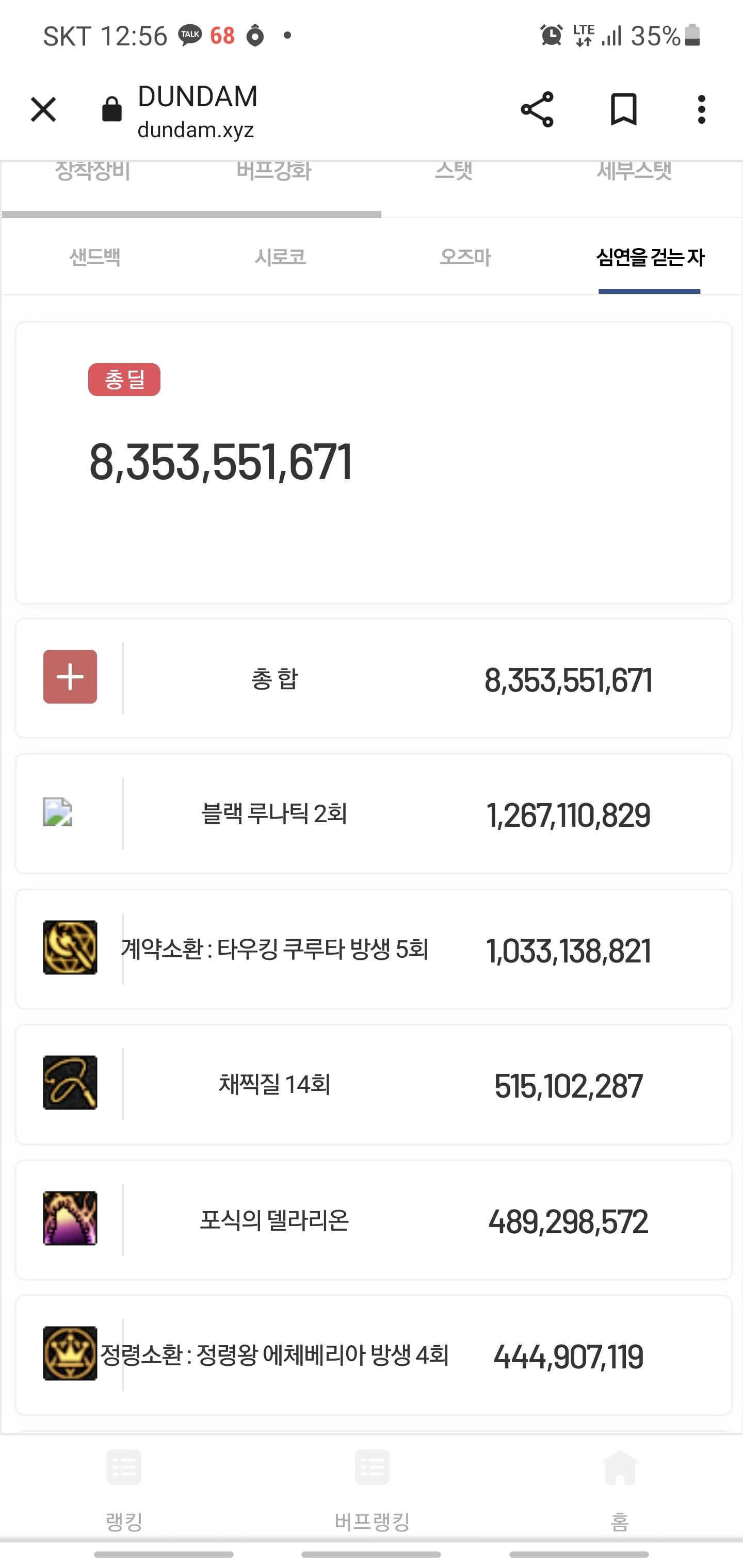This screenshot has width=743, height=1568.
Task: Select the 시로코 tab
Action: pyautogui.click(x=280, y=257)
